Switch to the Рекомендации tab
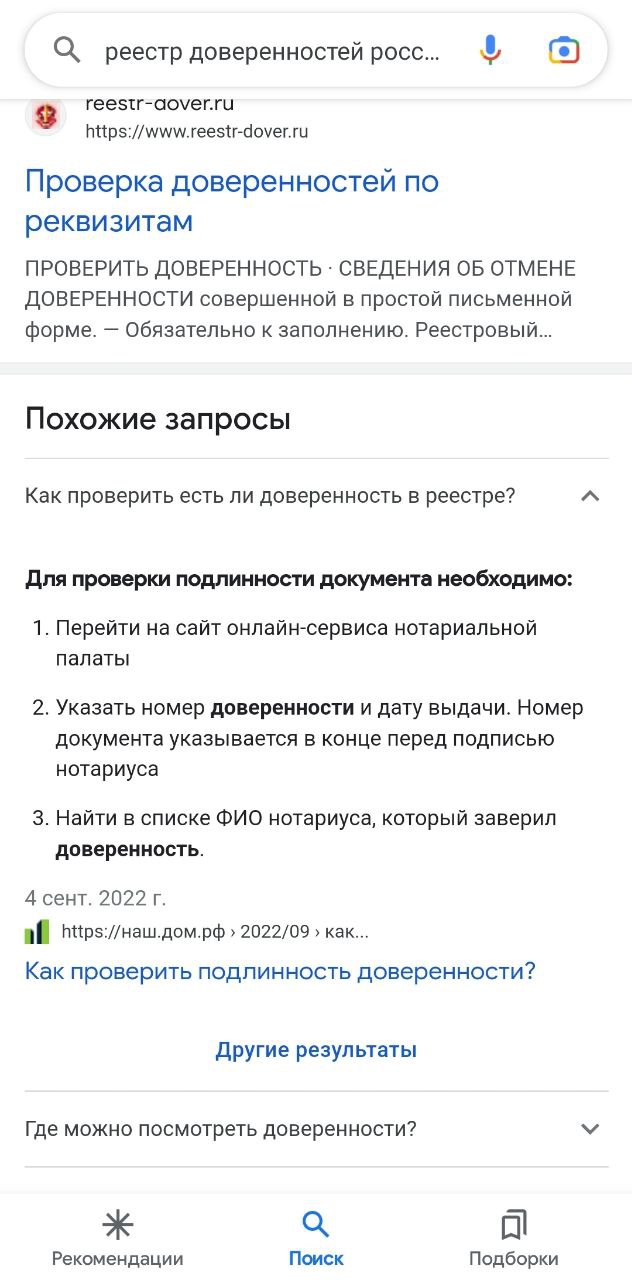 (x=118, y=1238)
